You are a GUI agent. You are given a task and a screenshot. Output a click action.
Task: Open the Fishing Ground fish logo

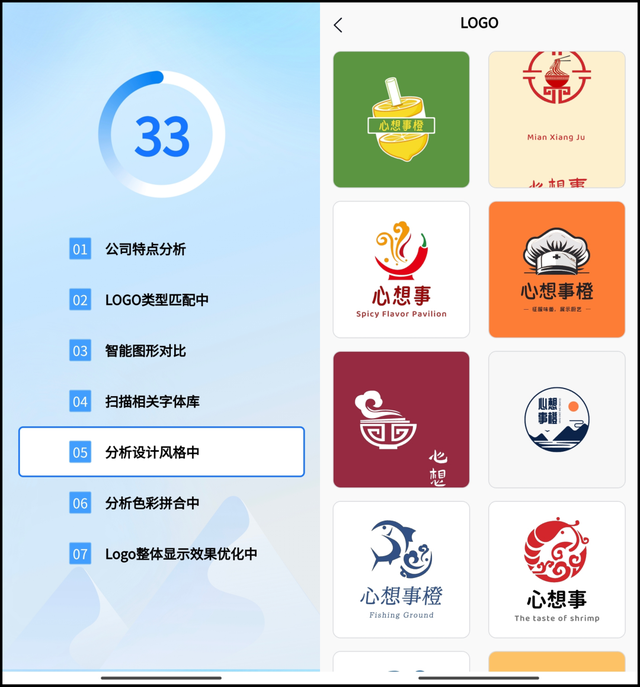pos(401,569)
